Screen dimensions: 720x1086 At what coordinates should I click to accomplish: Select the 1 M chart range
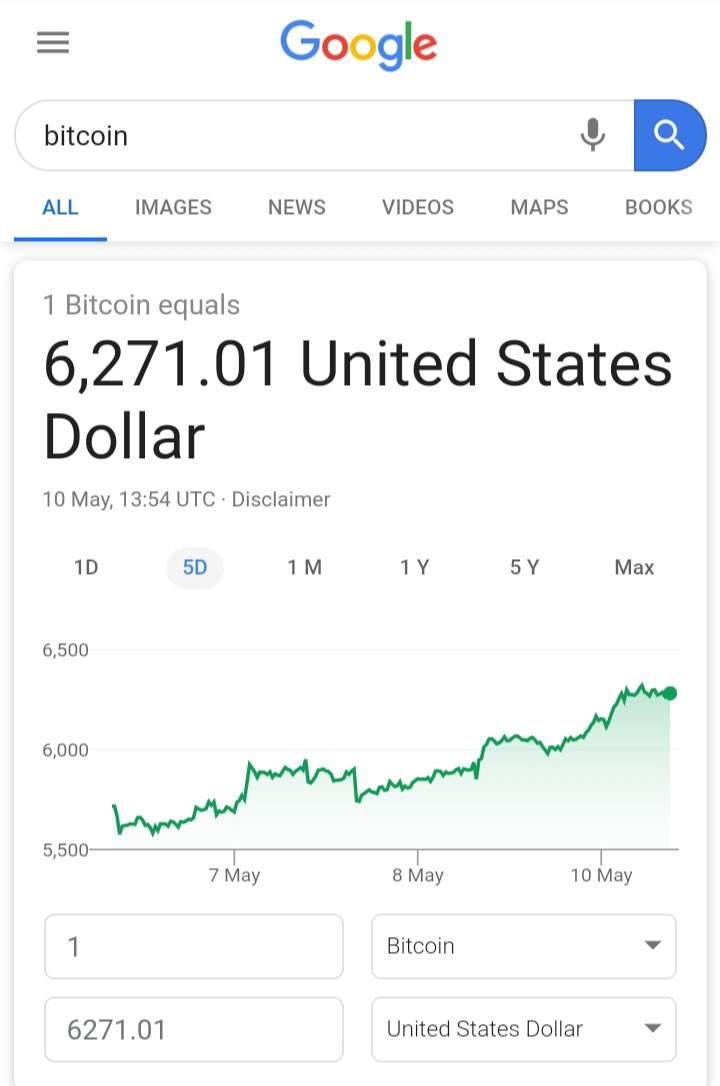click(x=304, y=568)
